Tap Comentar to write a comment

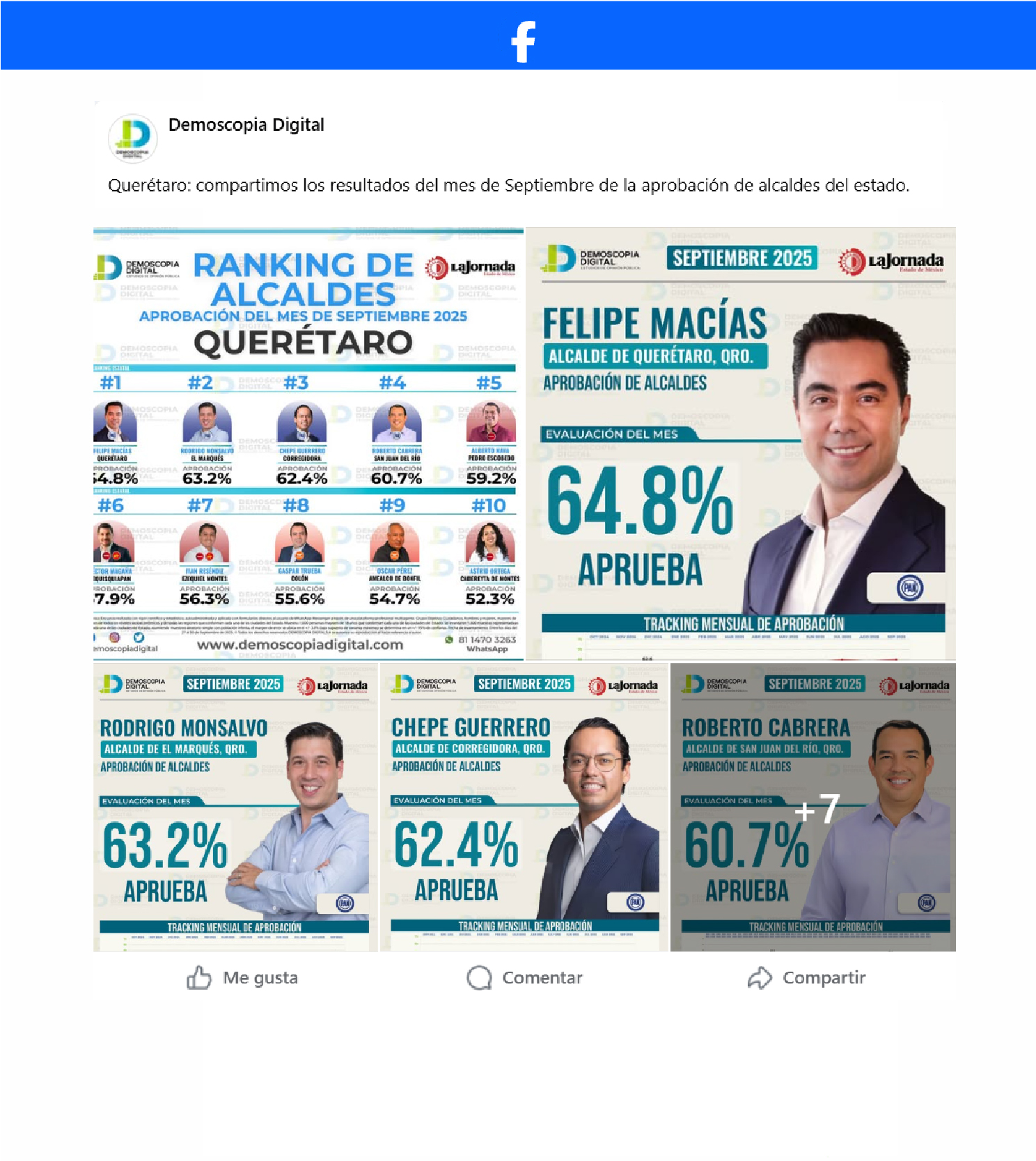point(524,978)
